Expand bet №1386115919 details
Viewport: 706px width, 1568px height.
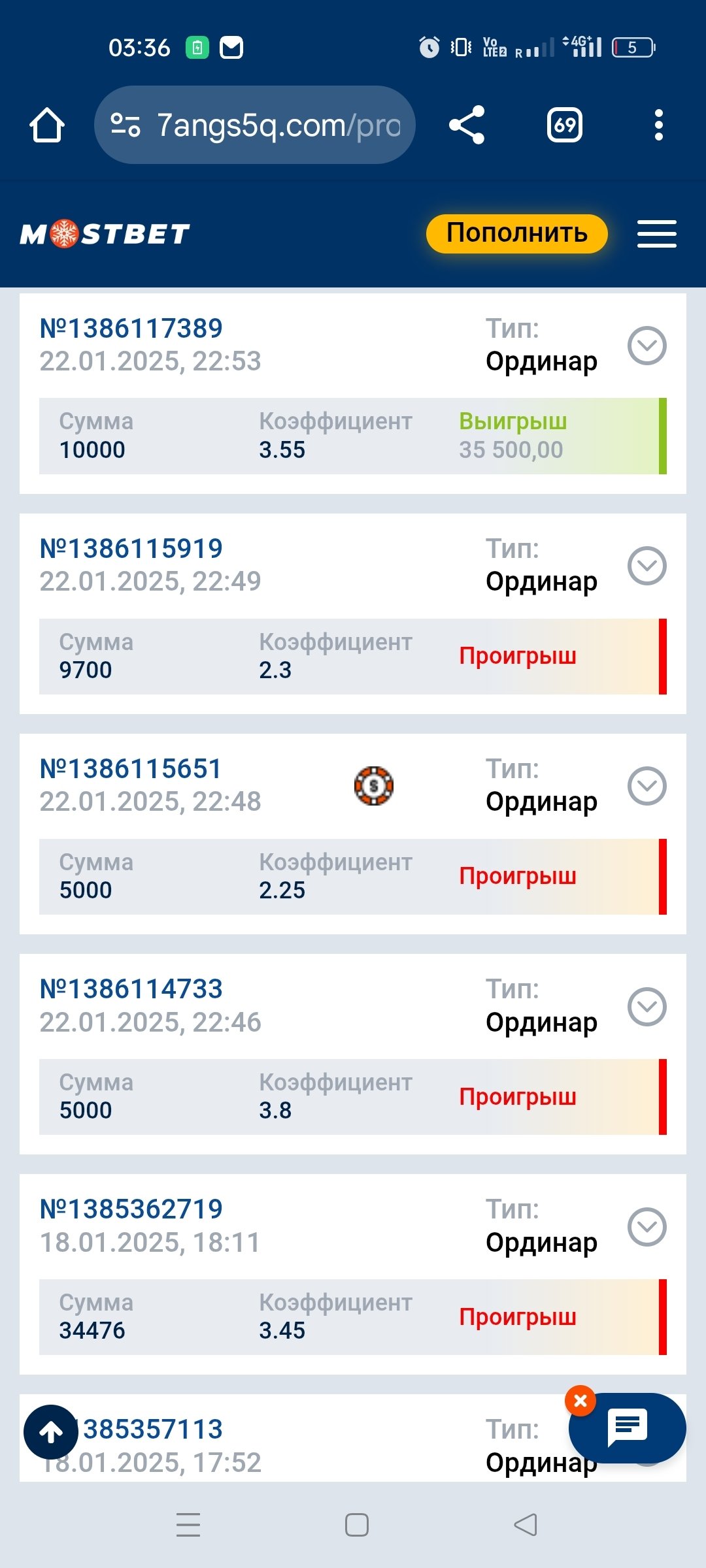pos(647,566)
